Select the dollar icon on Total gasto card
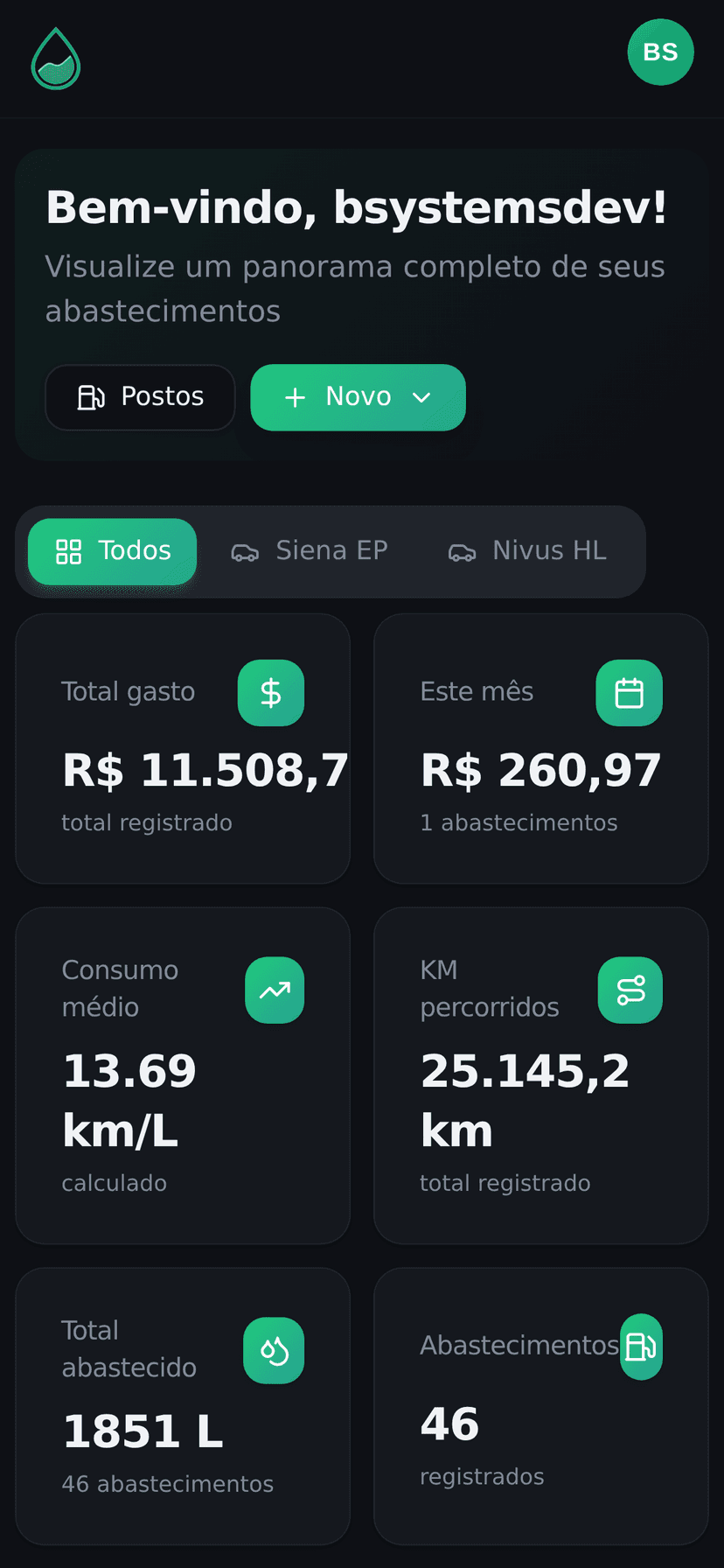This screenshot has height=1568, width=724. coord(270,693)
